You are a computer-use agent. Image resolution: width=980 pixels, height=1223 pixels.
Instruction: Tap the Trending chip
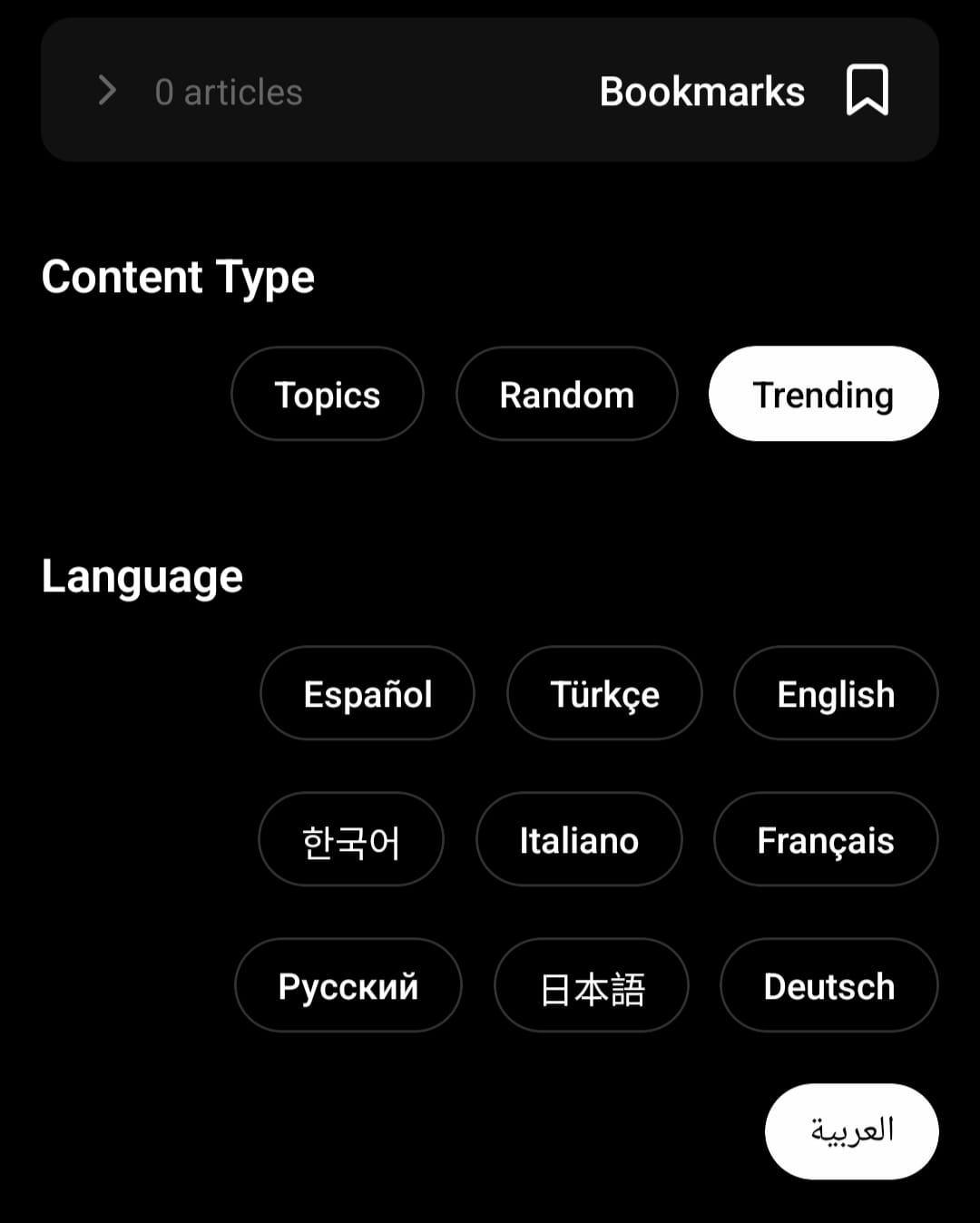[823, 395]
